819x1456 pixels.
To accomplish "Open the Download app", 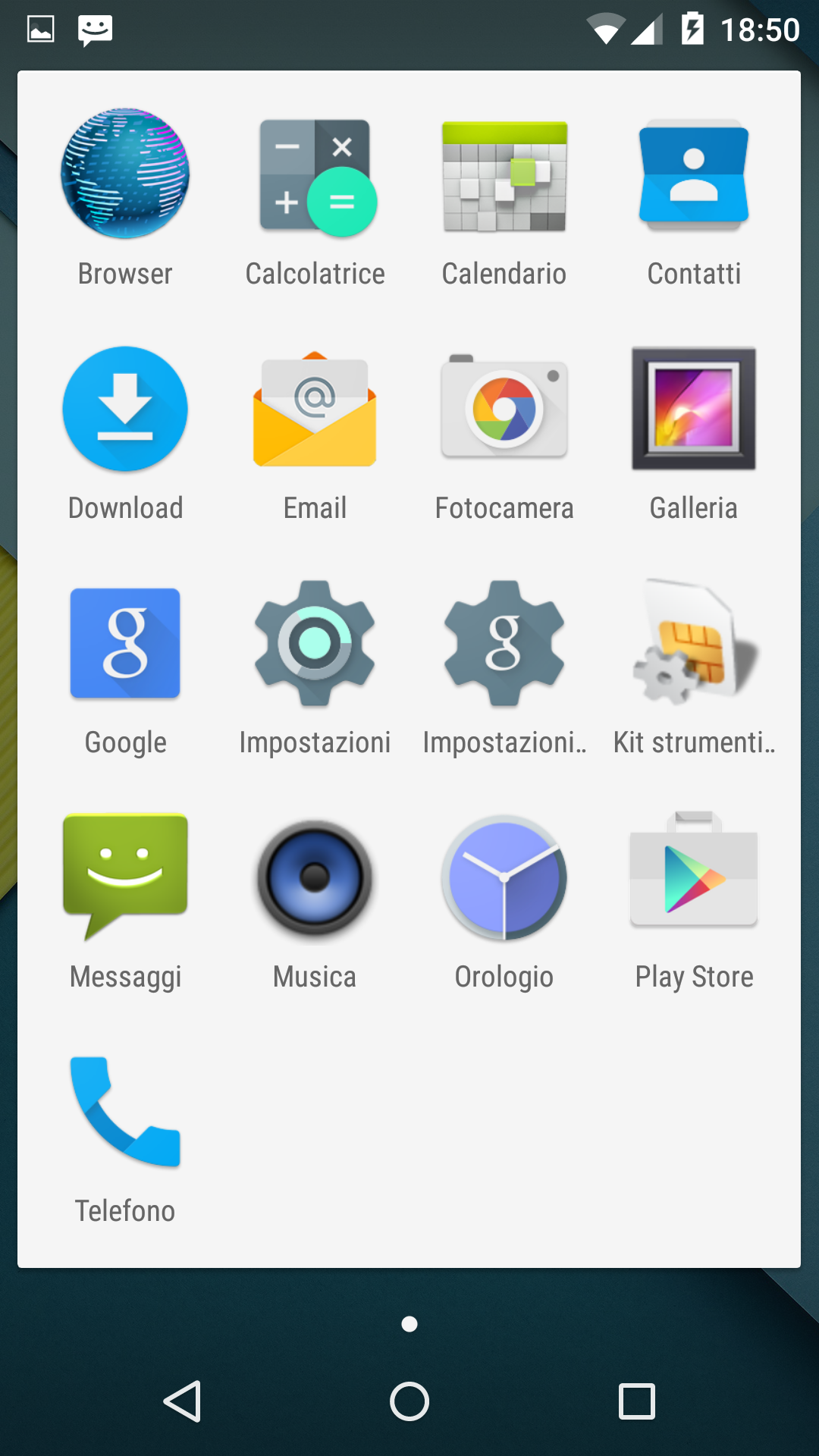I will click(x=125, y=409).
